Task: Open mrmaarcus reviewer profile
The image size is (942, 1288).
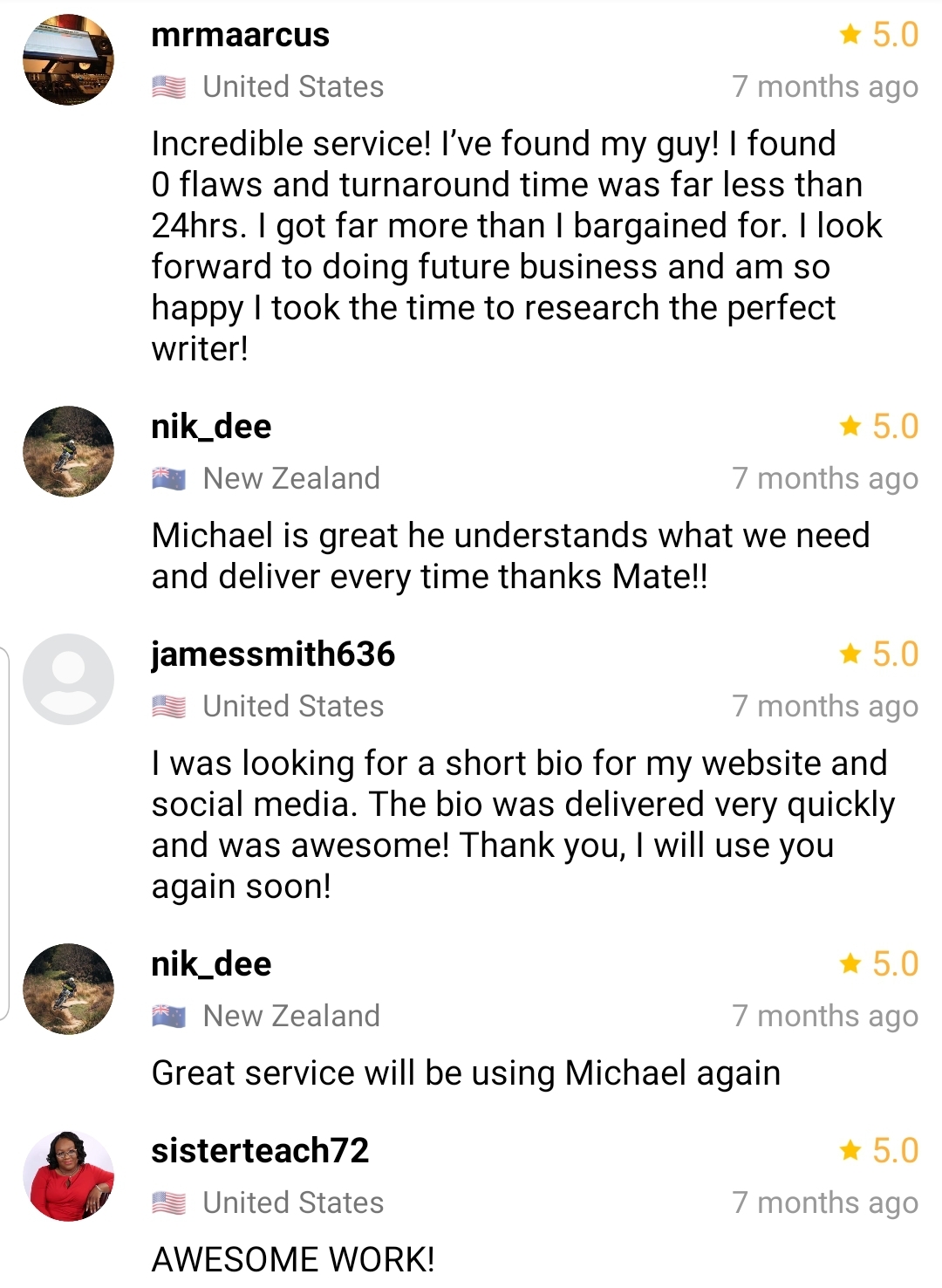Action: [240, 36]
